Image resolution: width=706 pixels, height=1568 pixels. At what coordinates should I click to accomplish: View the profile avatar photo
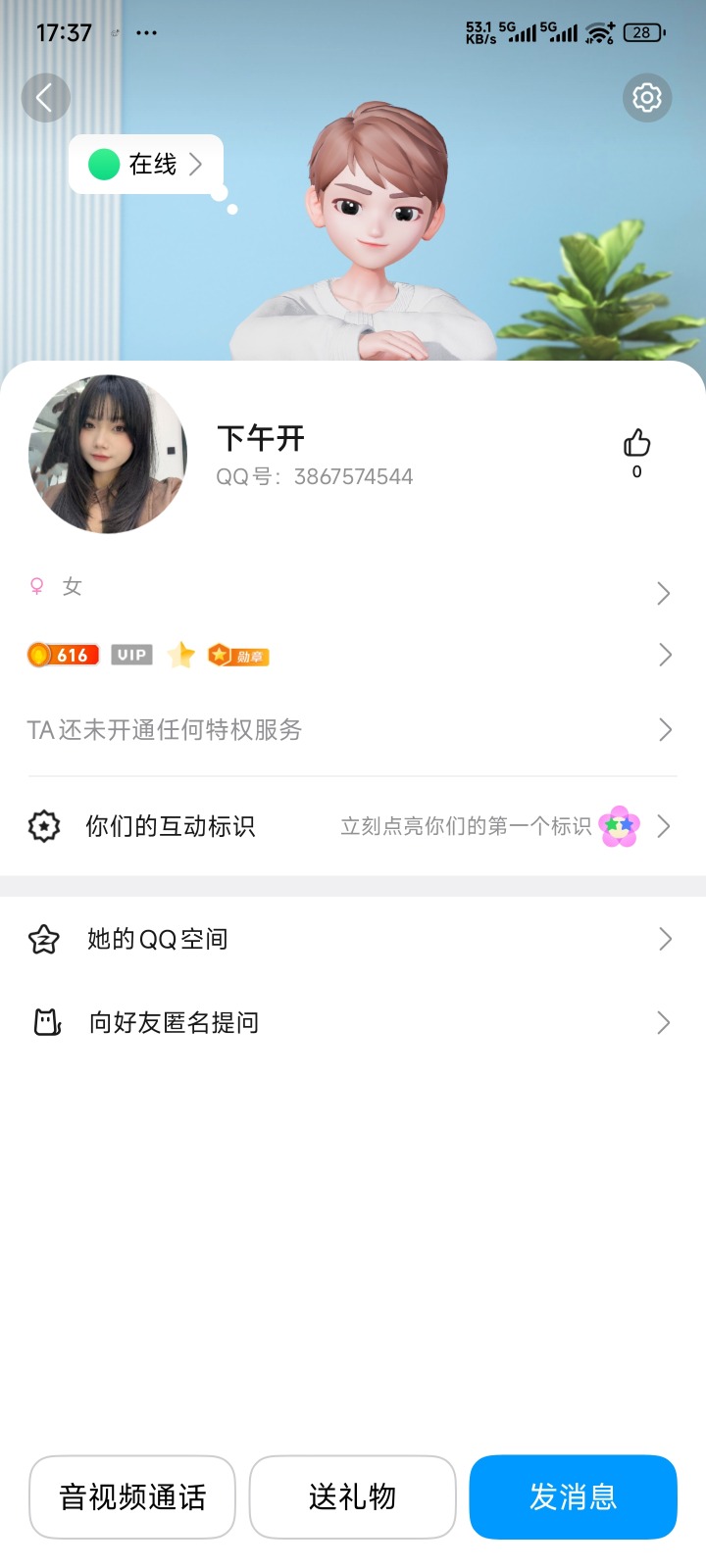[107, 454]
